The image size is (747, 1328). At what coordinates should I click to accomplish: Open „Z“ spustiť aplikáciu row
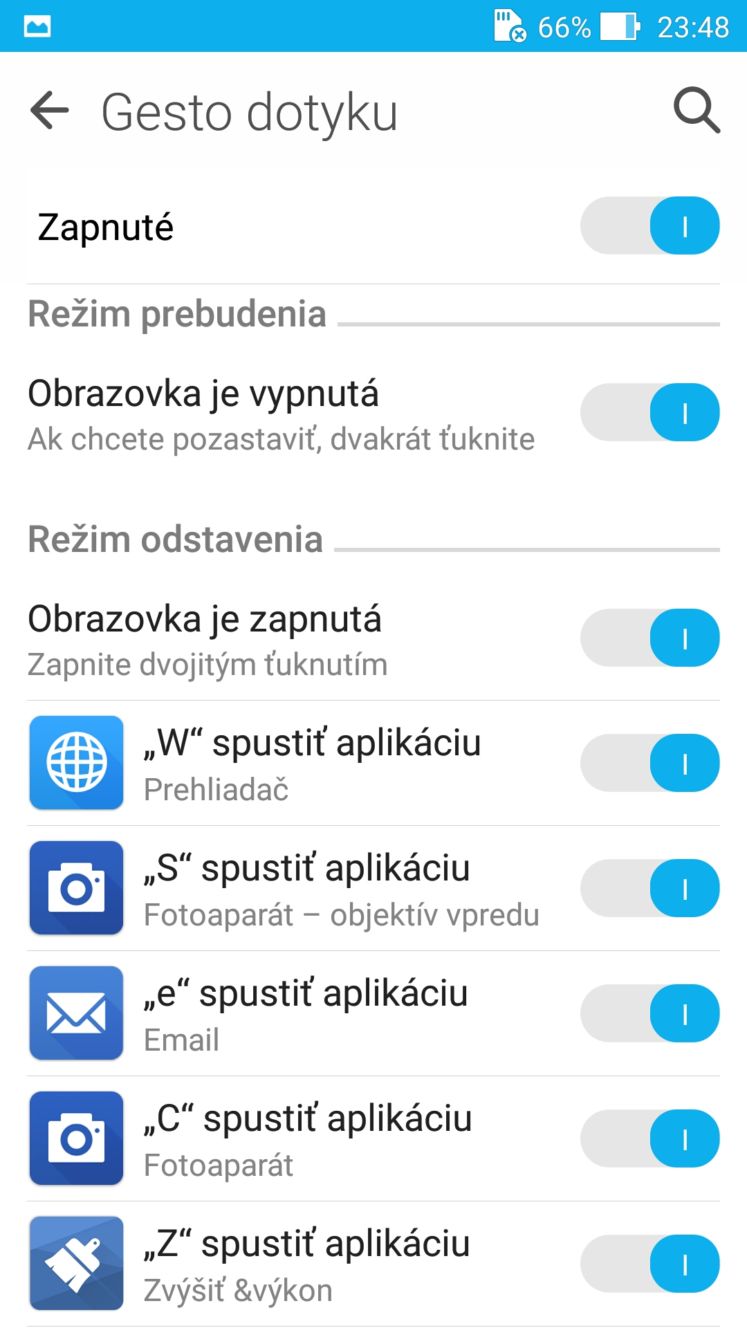[300, 1263]
